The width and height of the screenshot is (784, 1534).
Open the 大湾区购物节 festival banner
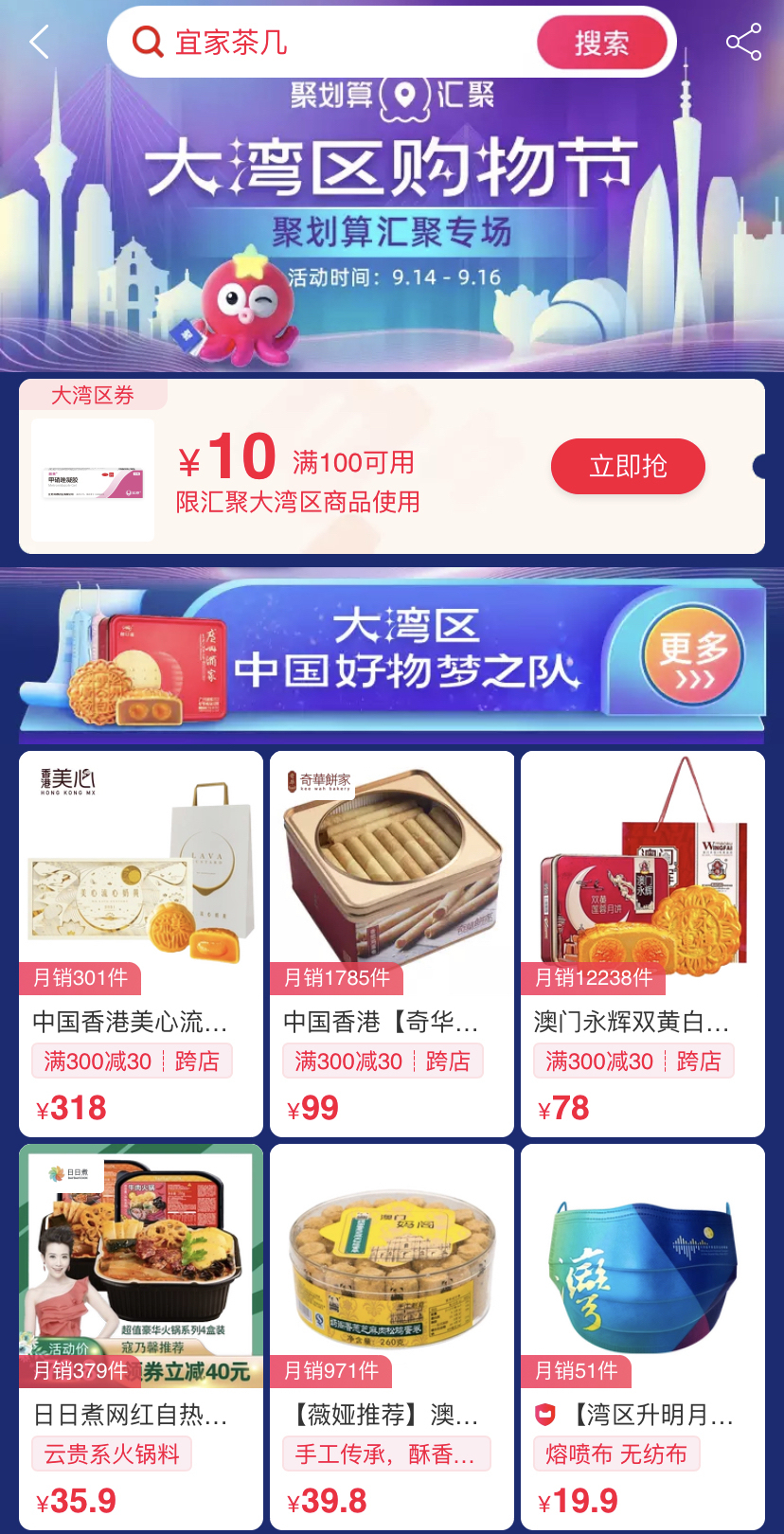(x=392, y=166)
